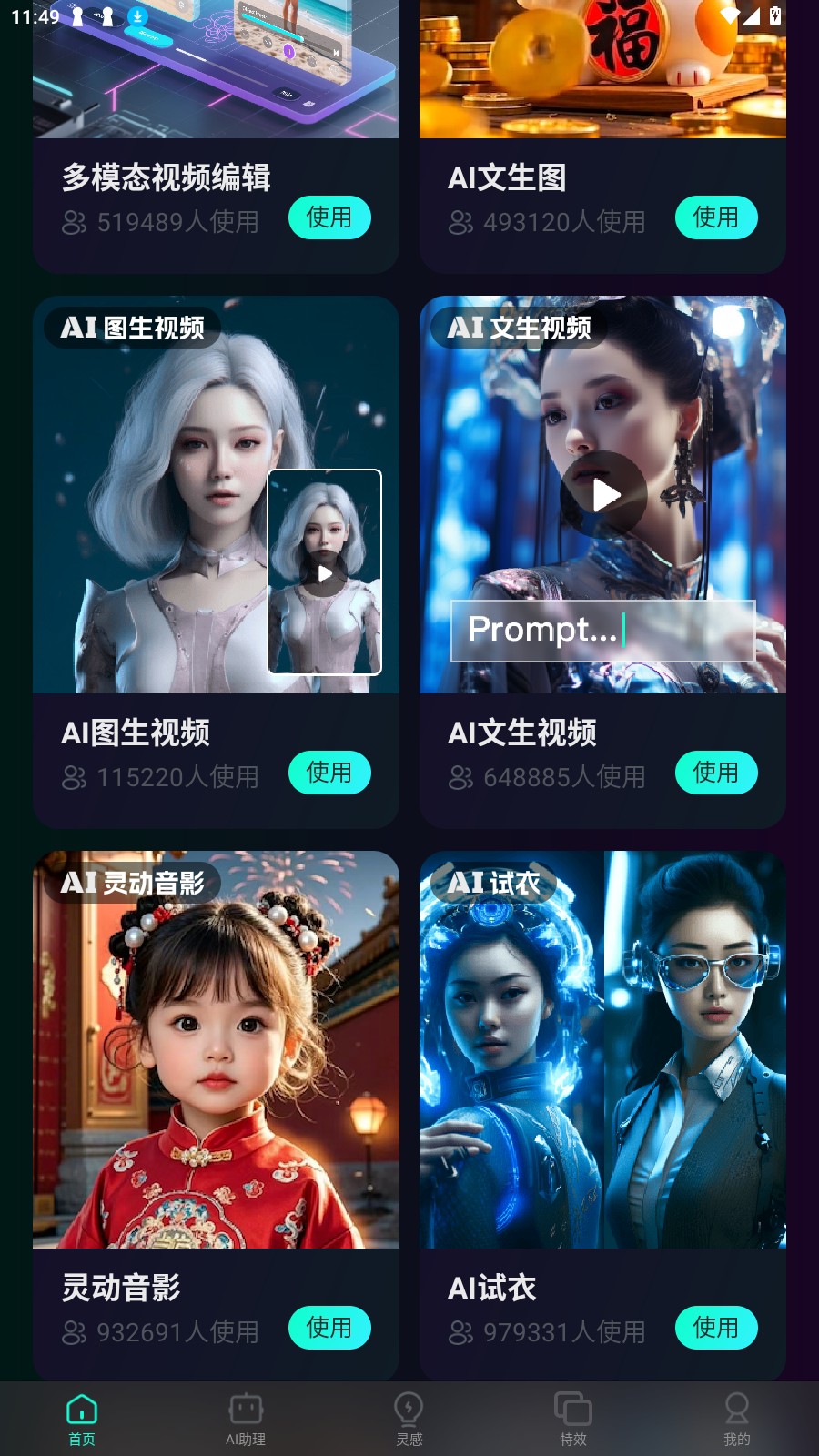This screenshot has height=1456, width=819.
Task: Tap 使用 button for AI文生图
Action: (x=715, y=218)
